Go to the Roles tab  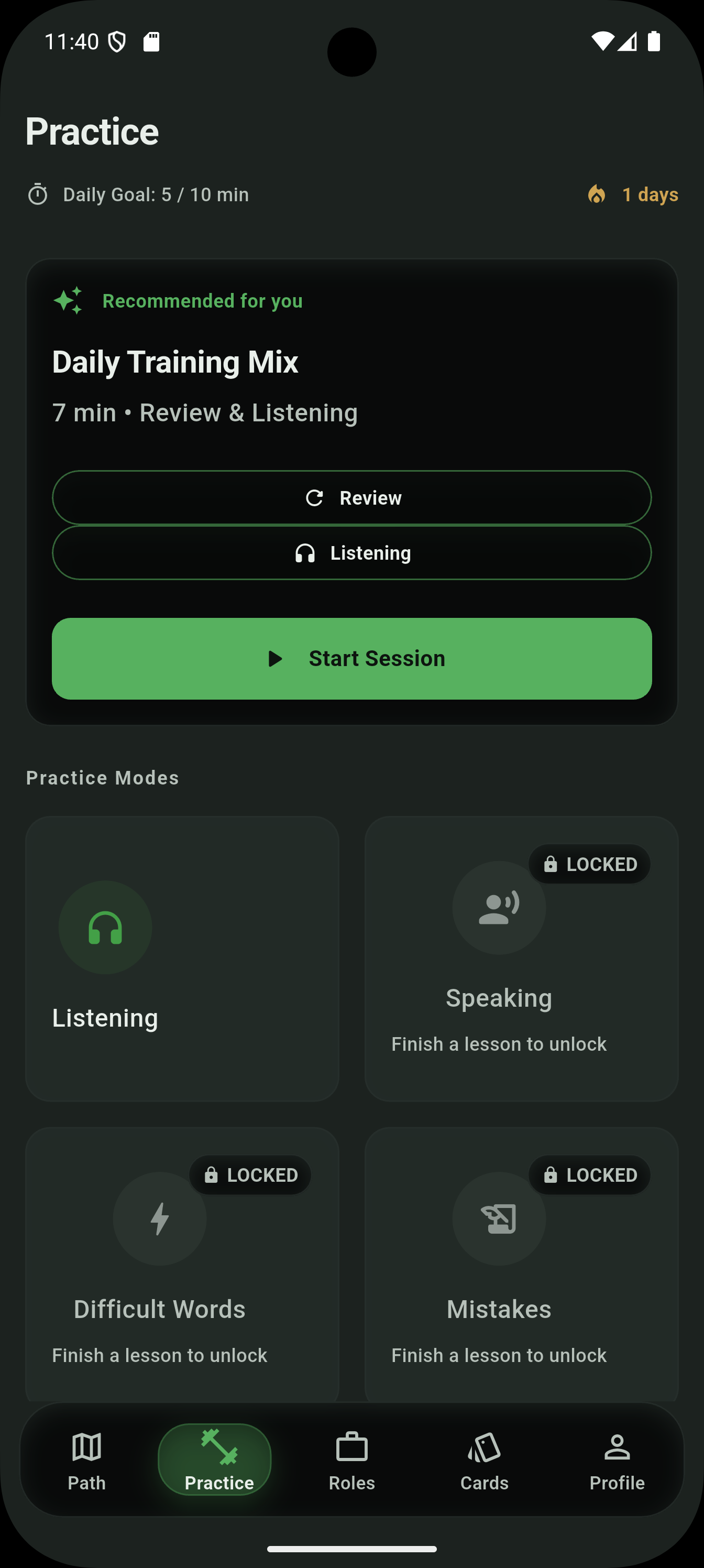(x=351, y=1460)
